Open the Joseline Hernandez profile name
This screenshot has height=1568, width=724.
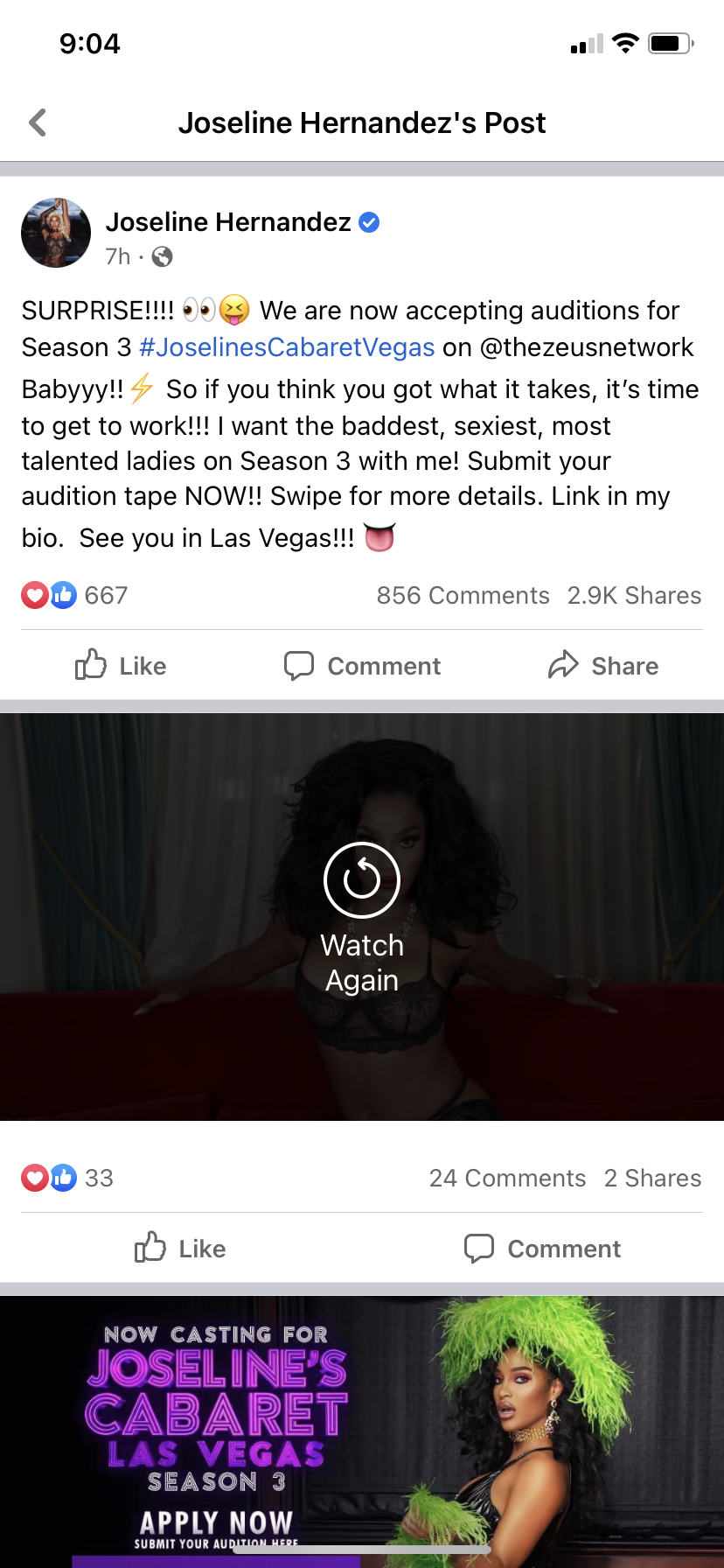pyautogui.click(x=228, y=222)
